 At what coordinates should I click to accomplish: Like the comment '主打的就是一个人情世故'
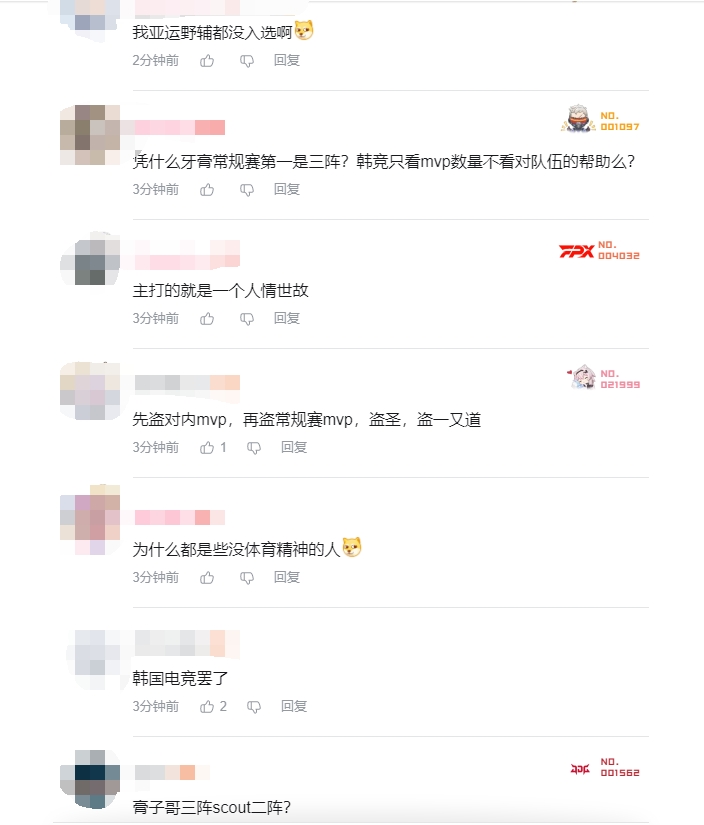pyautogui.click(x=207, y=318)
